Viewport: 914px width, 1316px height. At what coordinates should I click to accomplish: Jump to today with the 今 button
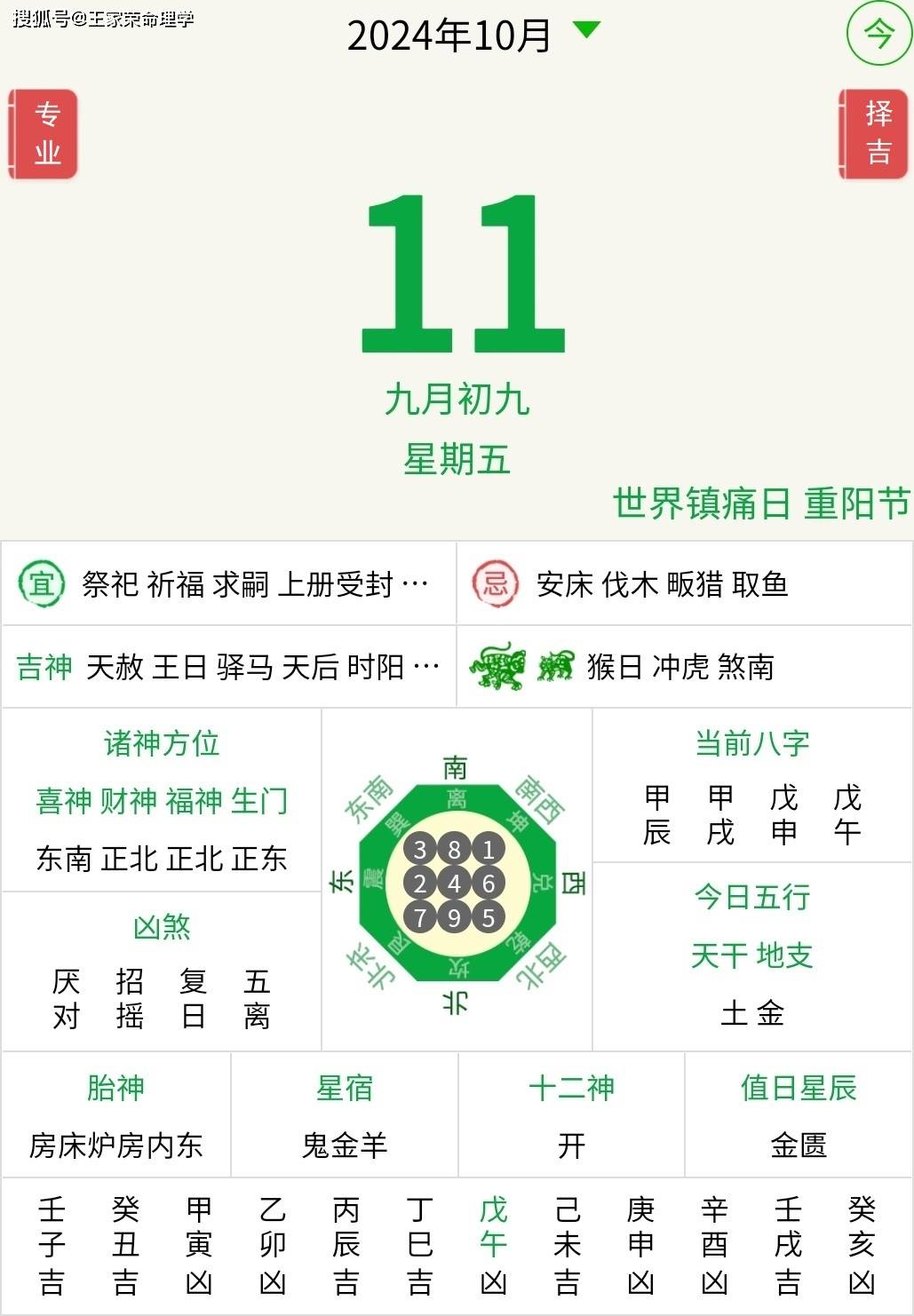(x=878, y=35)
